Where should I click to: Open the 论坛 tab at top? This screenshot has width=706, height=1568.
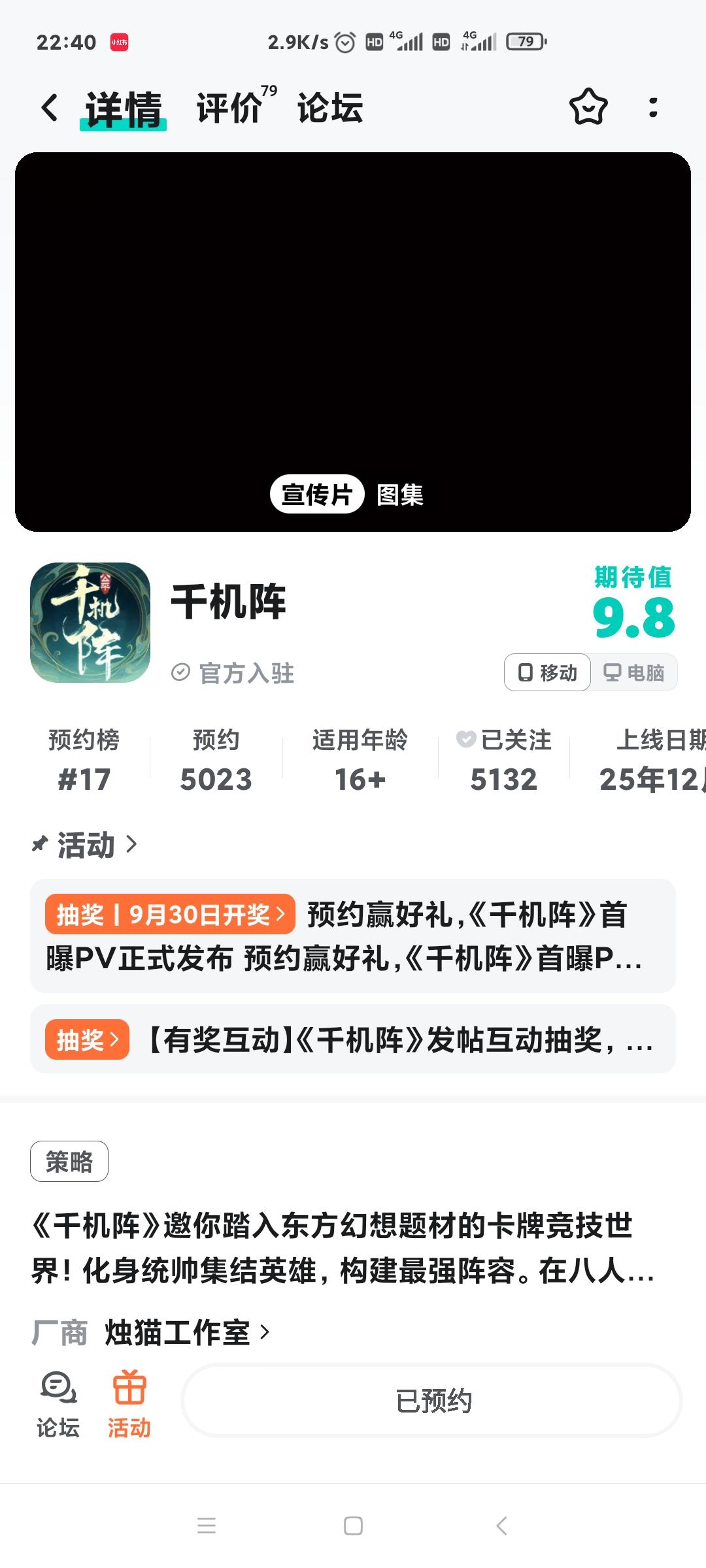(330, 108)
